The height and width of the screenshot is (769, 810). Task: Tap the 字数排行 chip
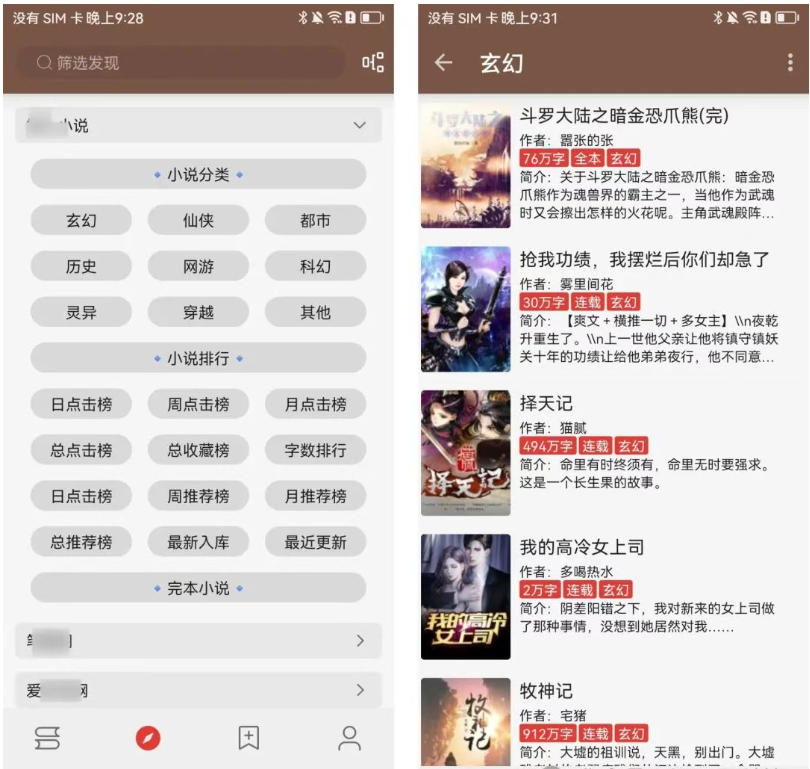click(x=315, y=451)
